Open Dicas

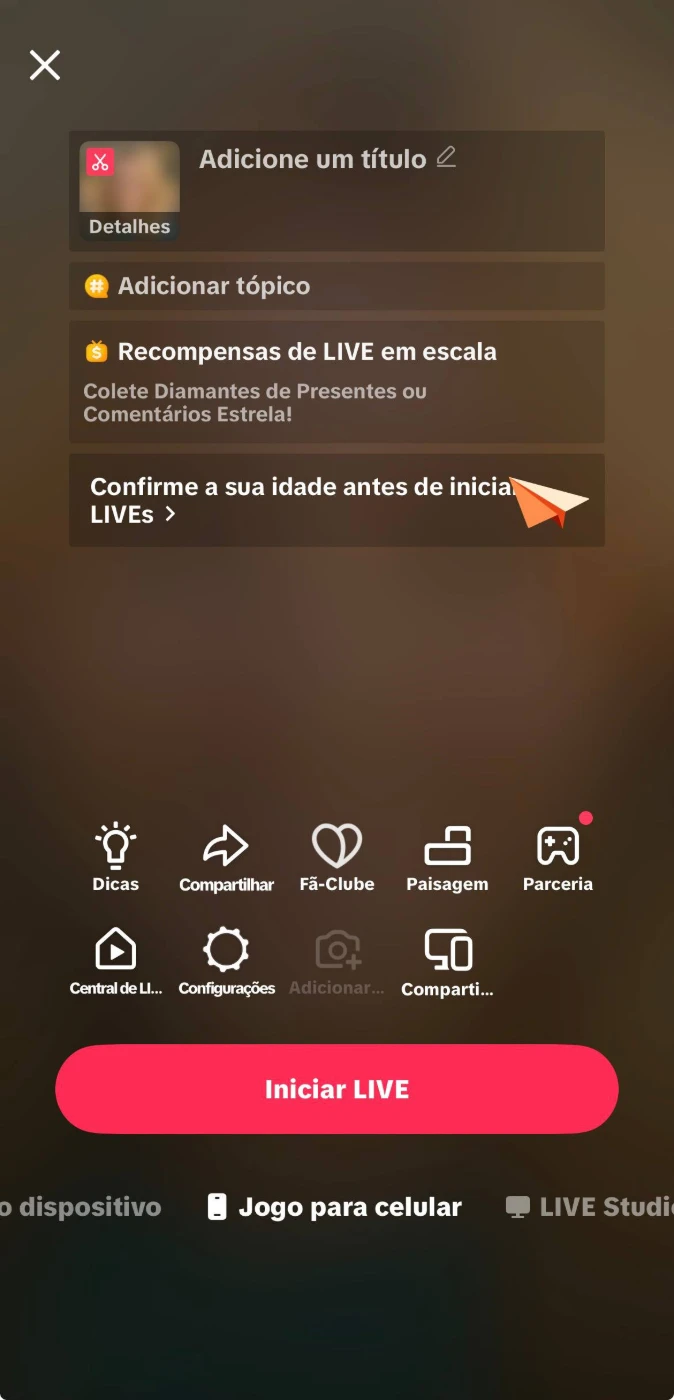[115, 857]
